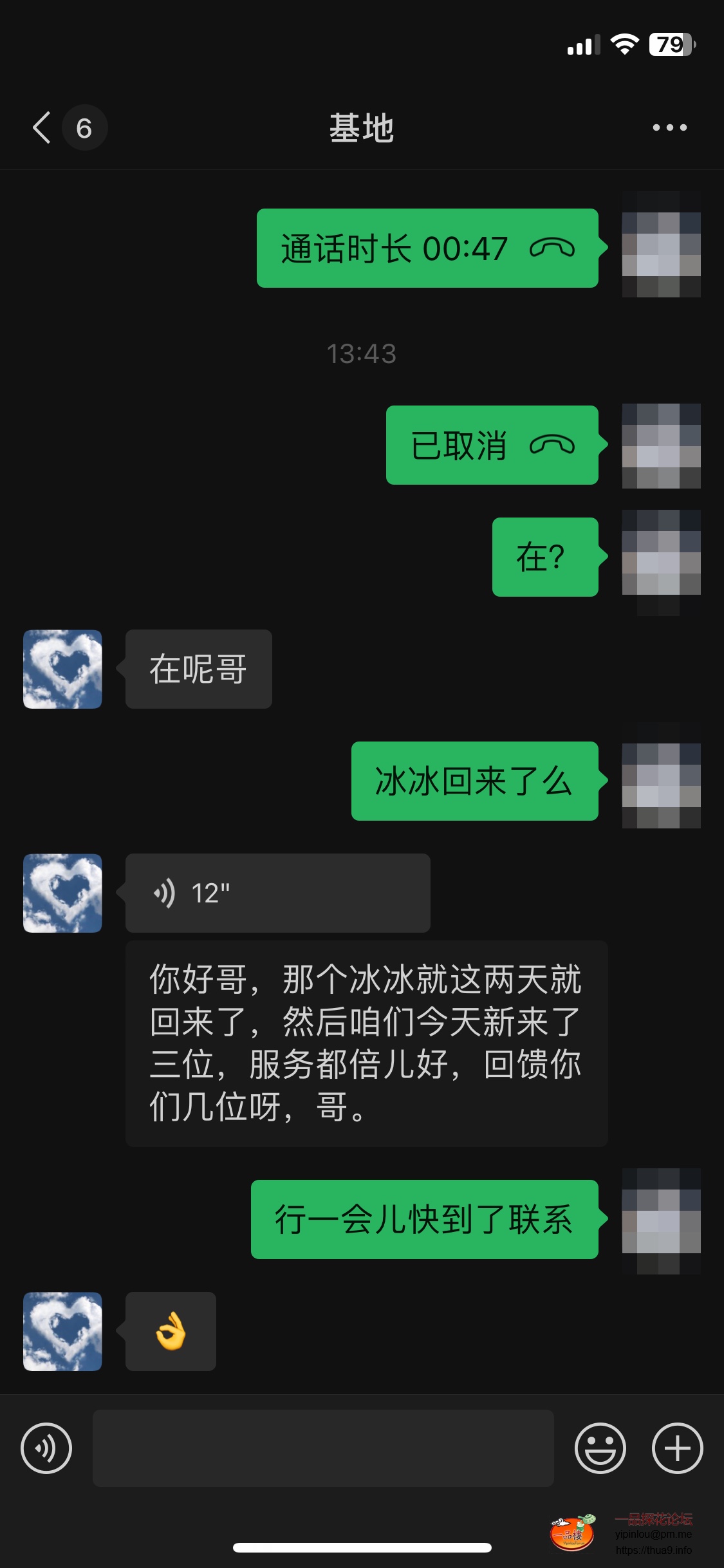Open the plus attachments menu
Screen dimensions: 724x1568
[677, 1448]
